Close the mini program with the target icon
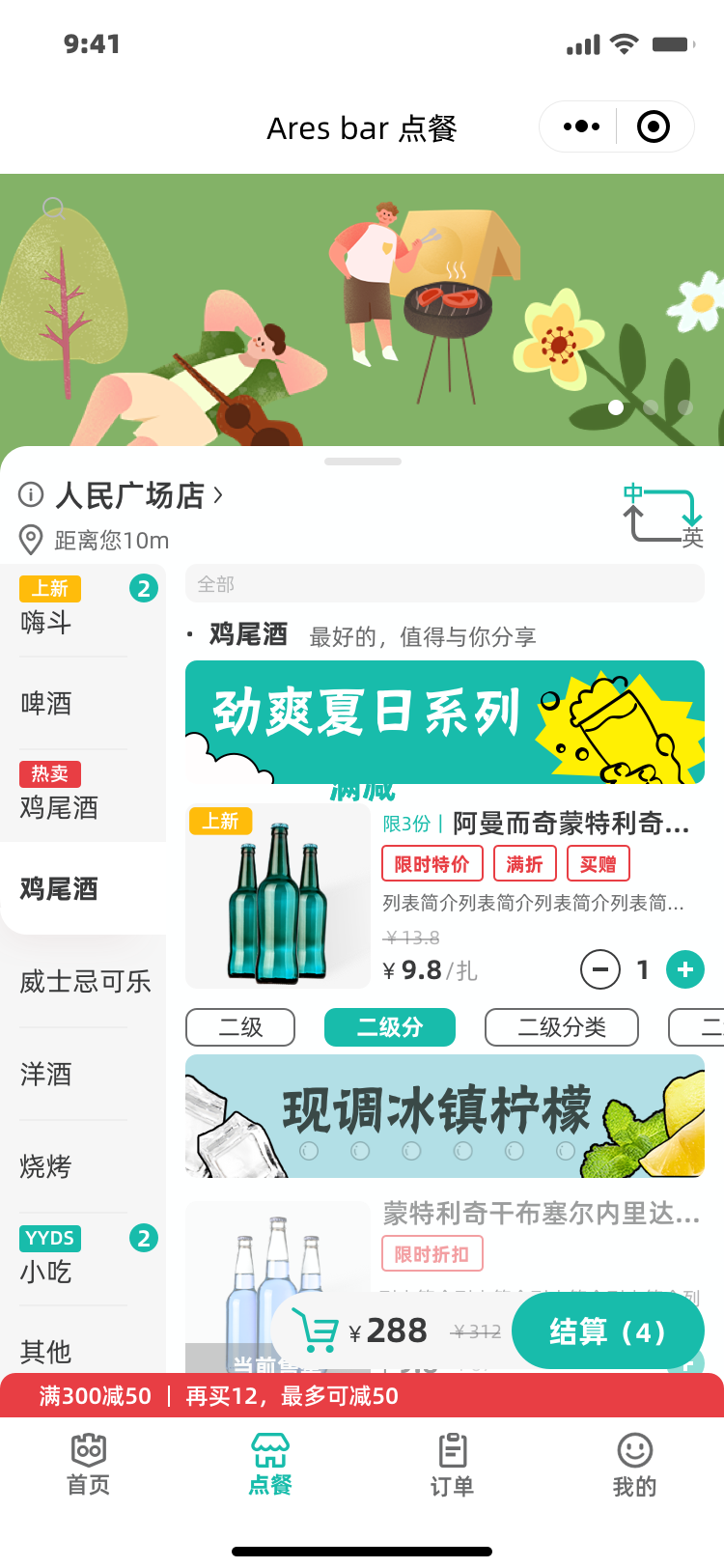The height and width of the screenshot is (1568, 724). (654, 126)
